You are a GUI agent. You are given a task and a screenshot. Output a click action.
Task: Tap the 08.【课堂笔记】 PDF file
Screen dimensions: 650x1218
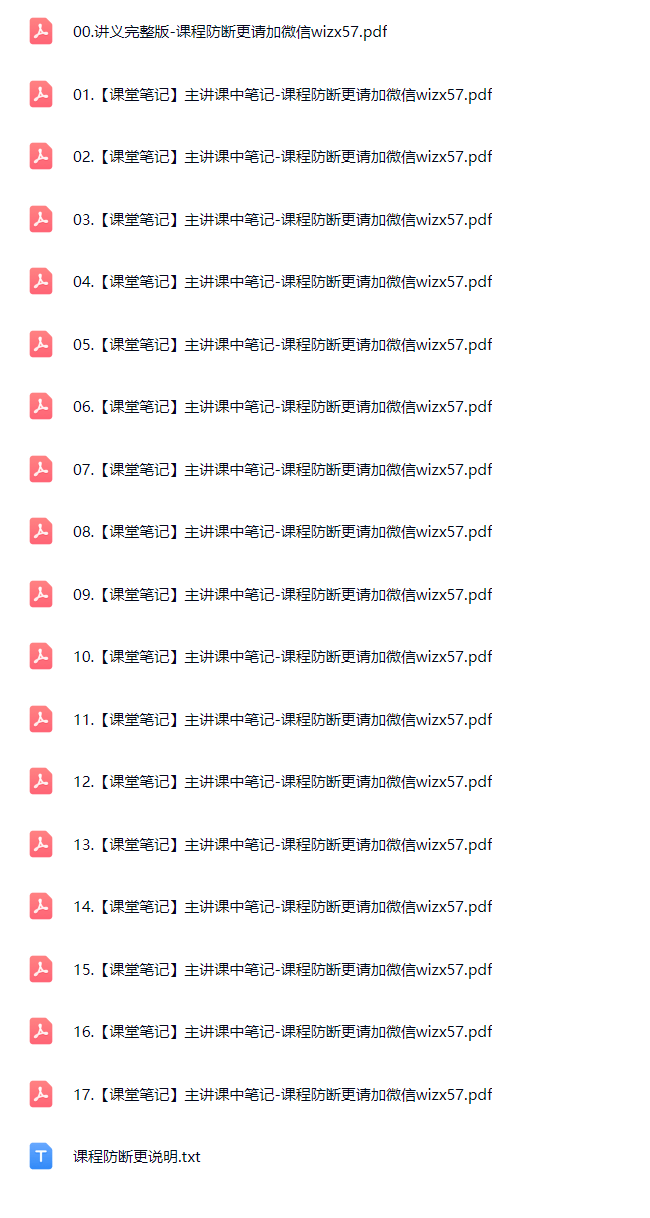[x=282, y=532]
